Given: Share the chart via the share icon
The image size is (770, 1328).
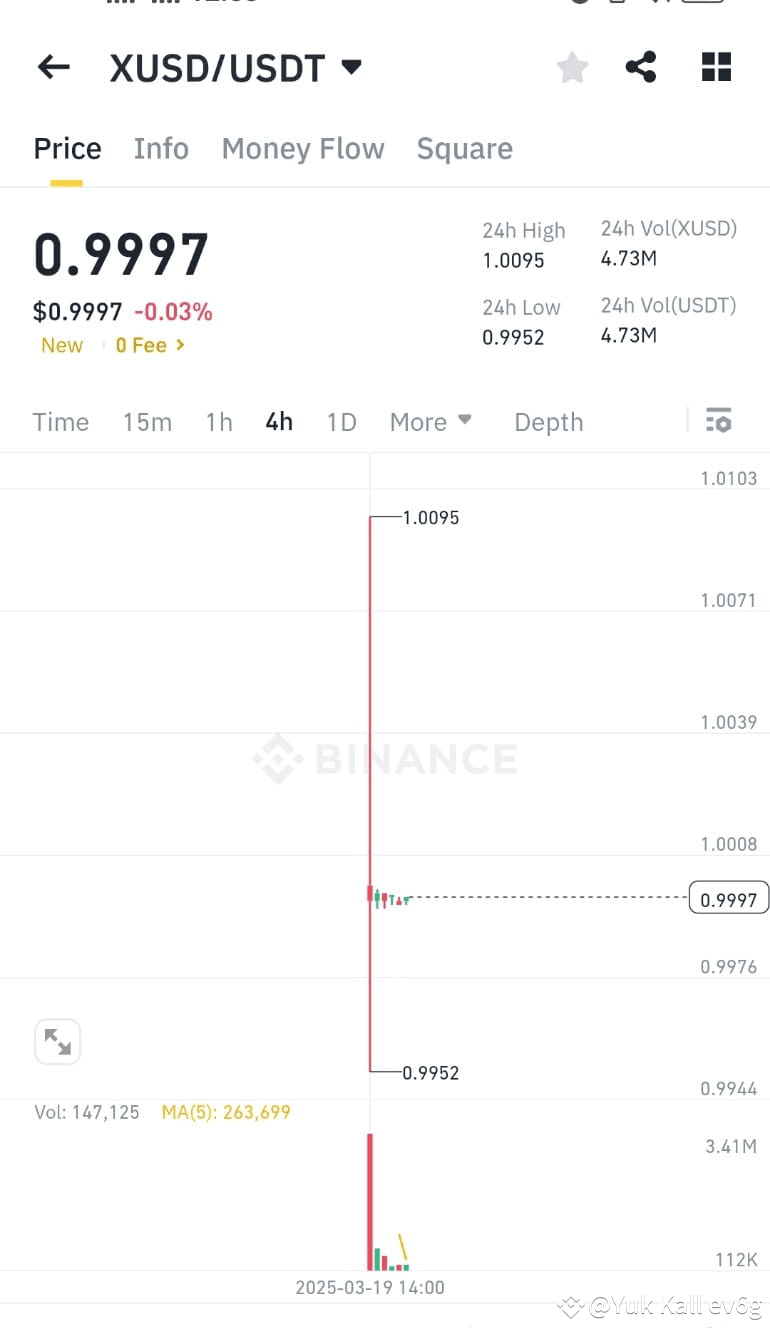Looking at the screenshot, I should tap(640, 67).
